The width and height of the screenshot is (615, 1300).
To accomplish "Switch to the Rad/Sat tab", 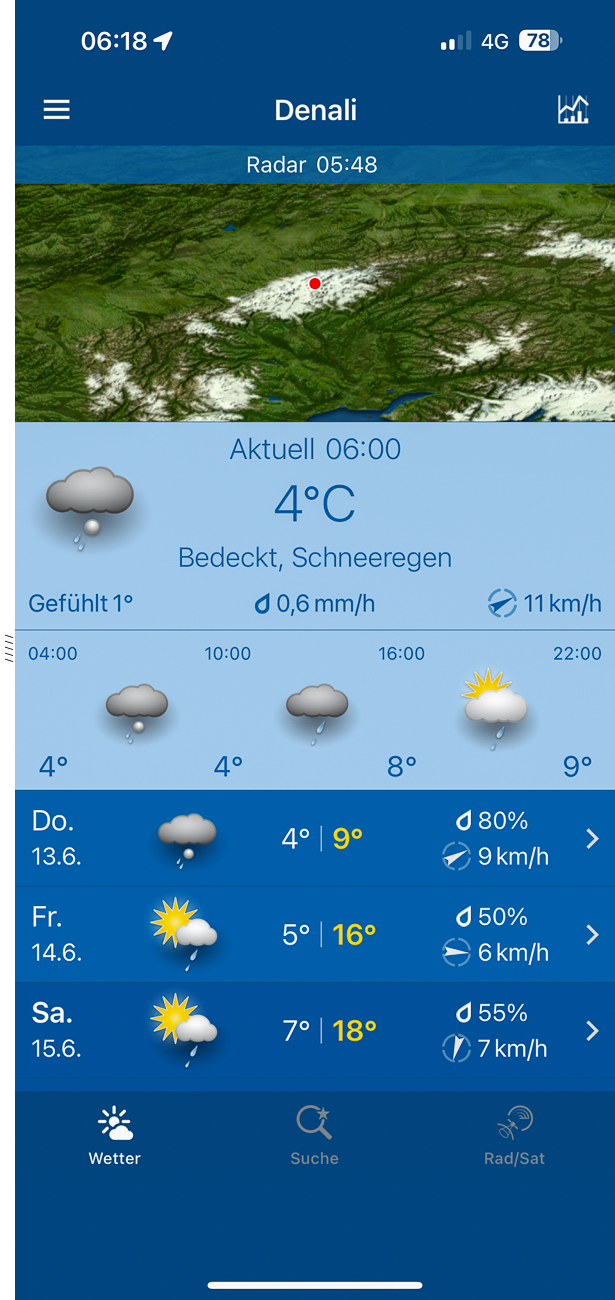I will point(514,1137).
